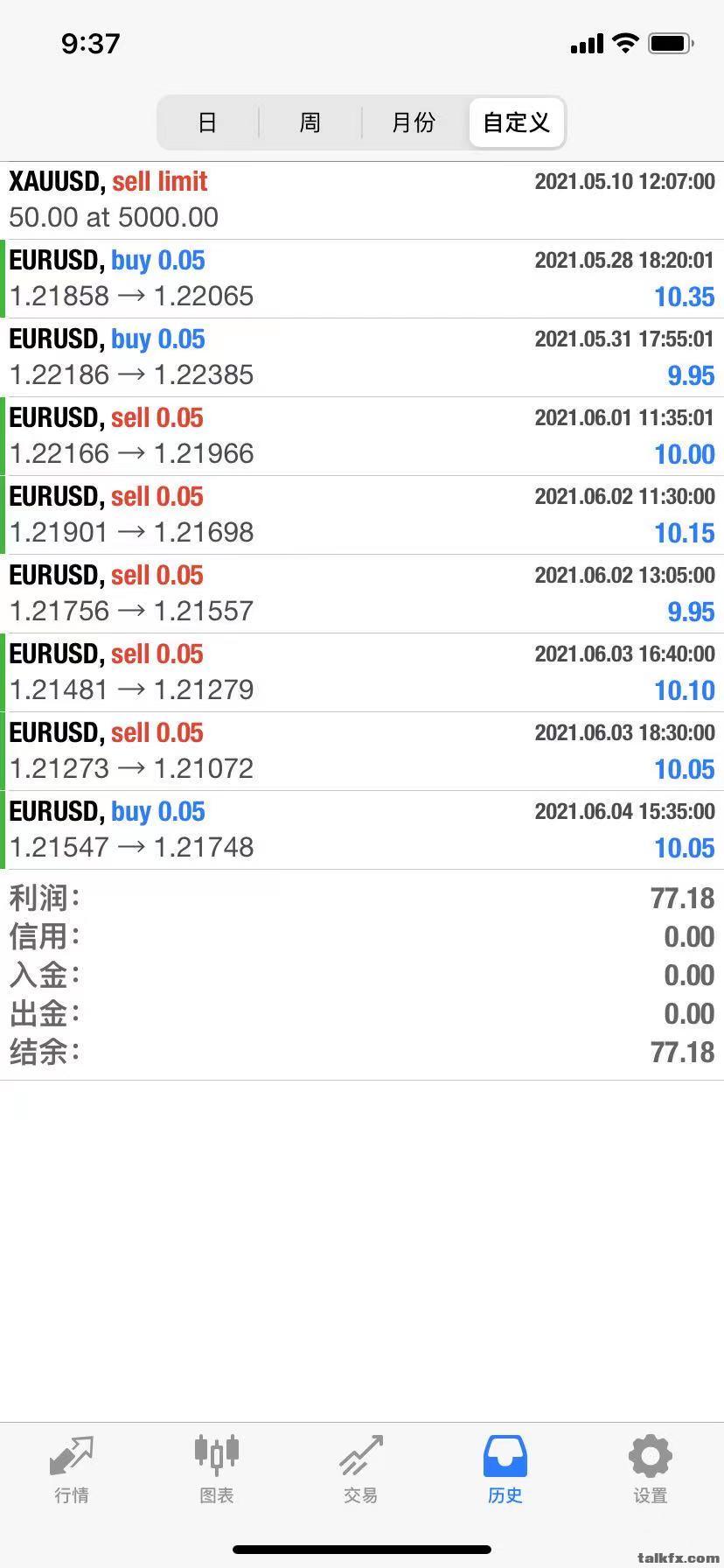724x1568 pixels.
Task: Select the 自定义 (custom) period
Action: [517, 122]
